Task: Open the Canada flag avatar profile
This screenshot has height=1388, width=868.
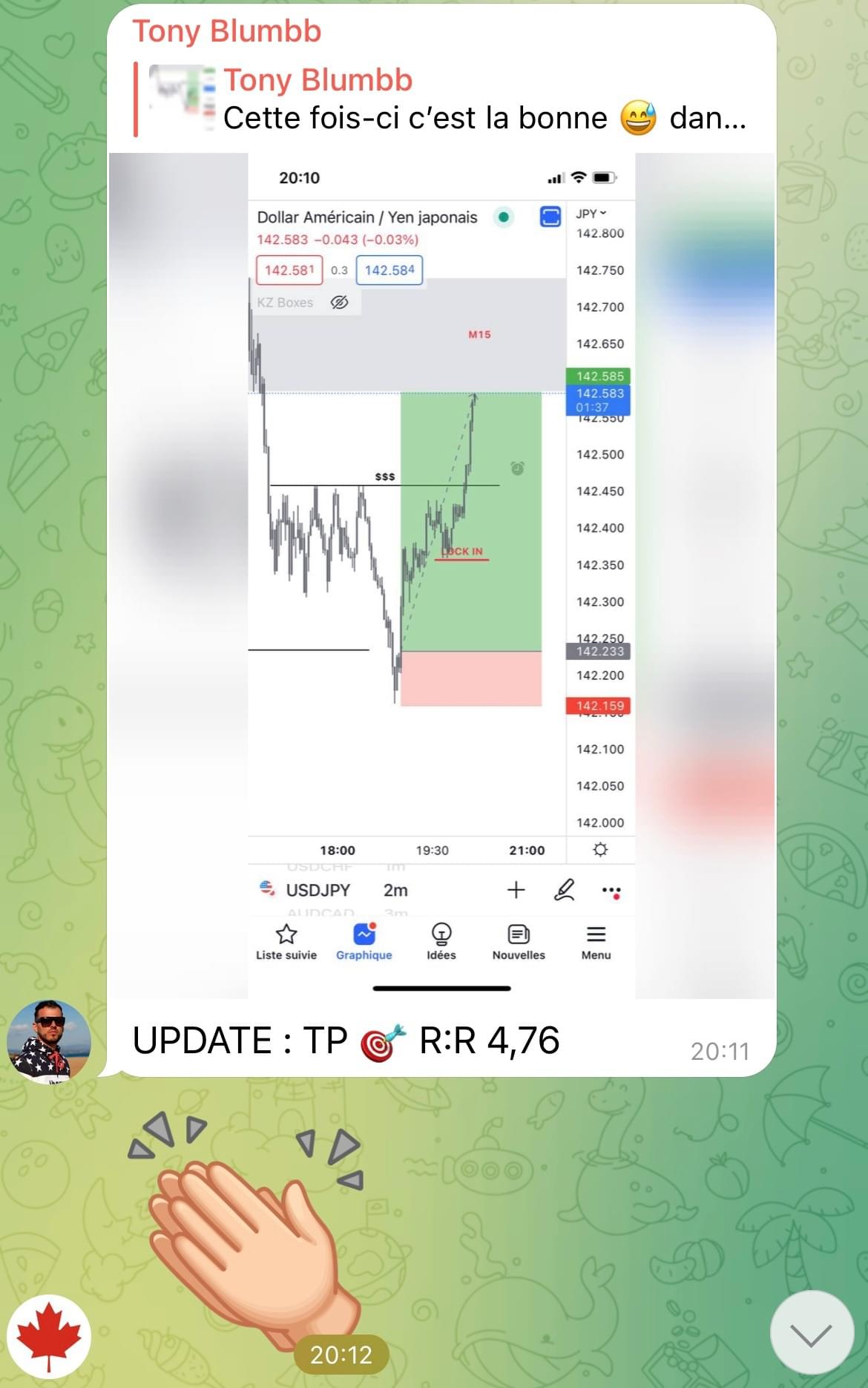Action: [x=49, y=1337]
